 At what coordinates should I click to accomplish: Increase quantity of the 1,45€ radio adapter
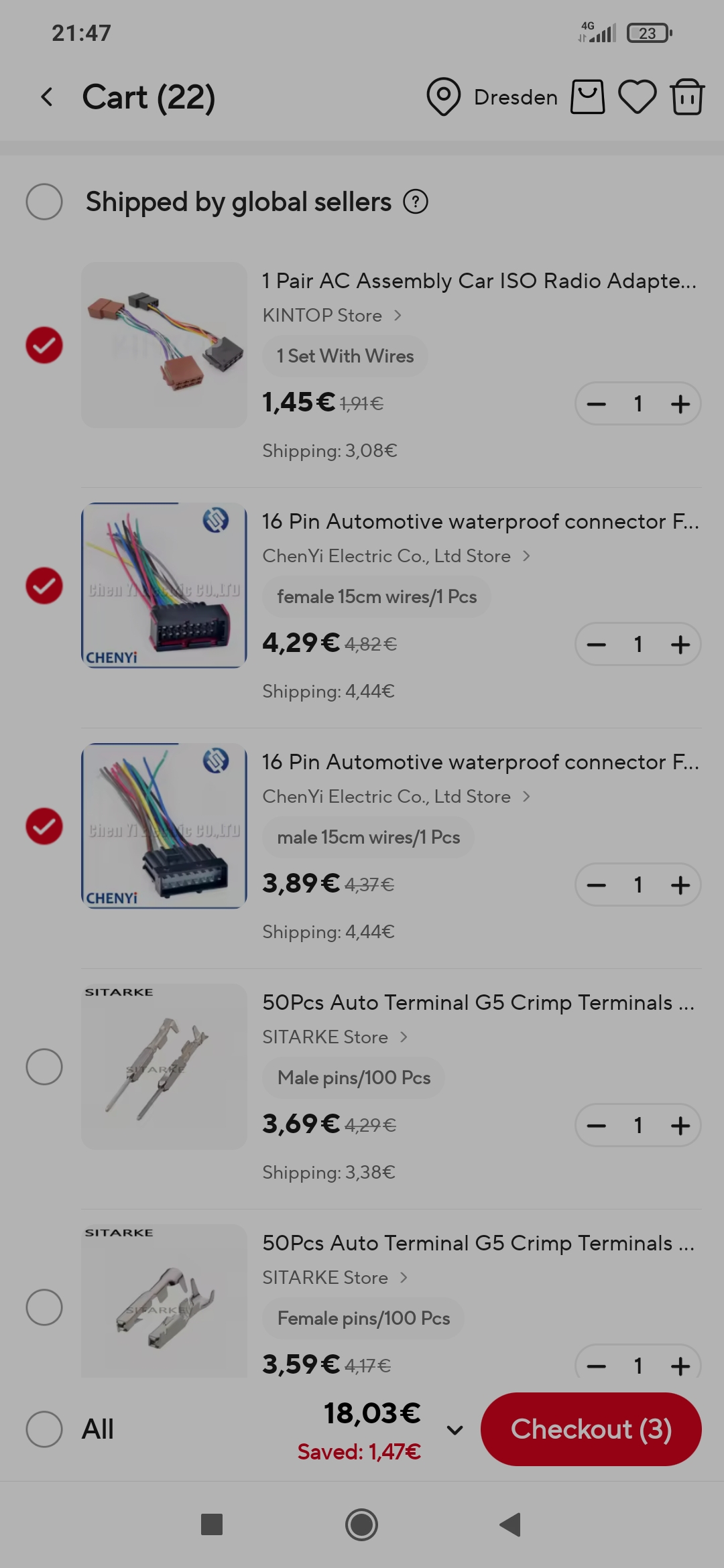(680, 404)
